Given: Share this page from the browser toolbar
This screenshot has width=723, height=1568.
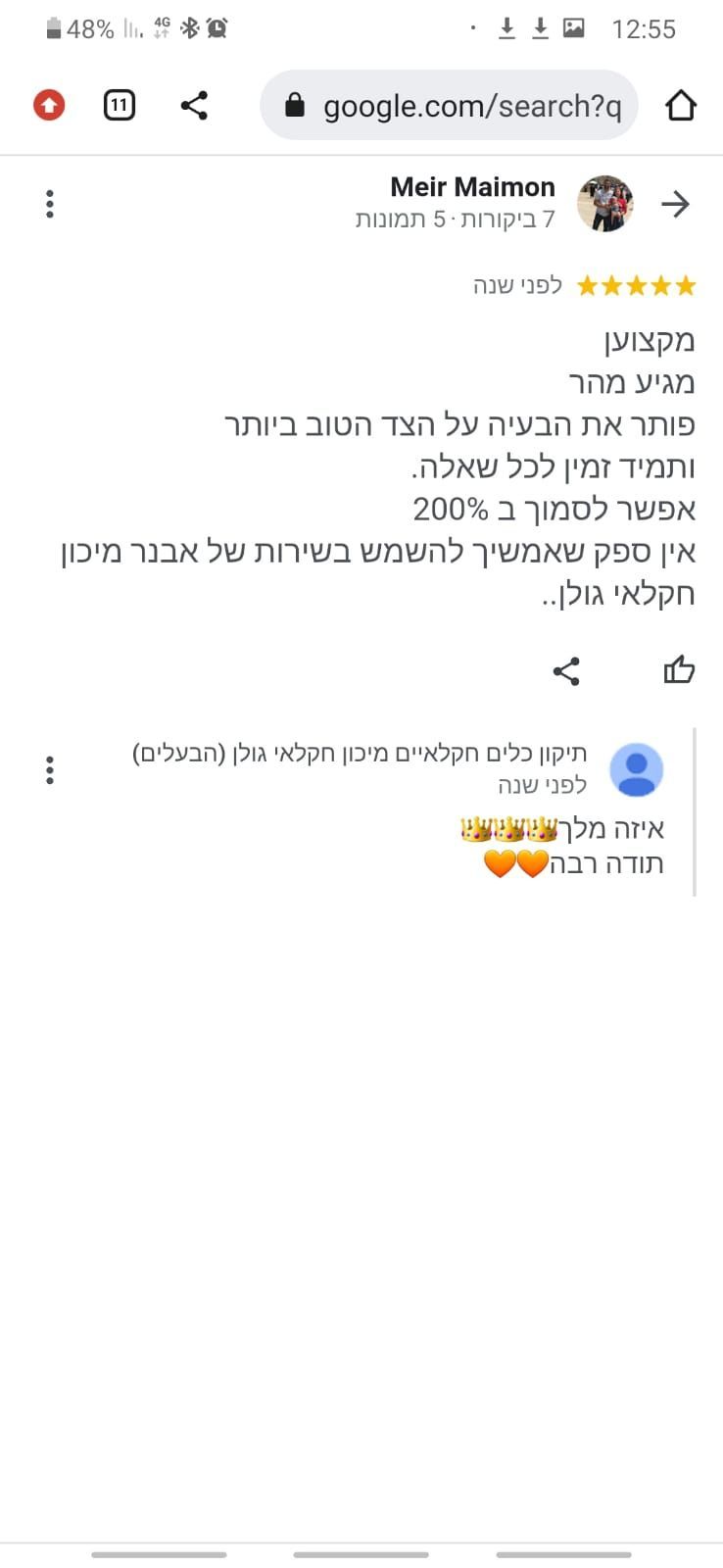Looking at the screenshot, I should pyautogui.click(x=194, y=105).
